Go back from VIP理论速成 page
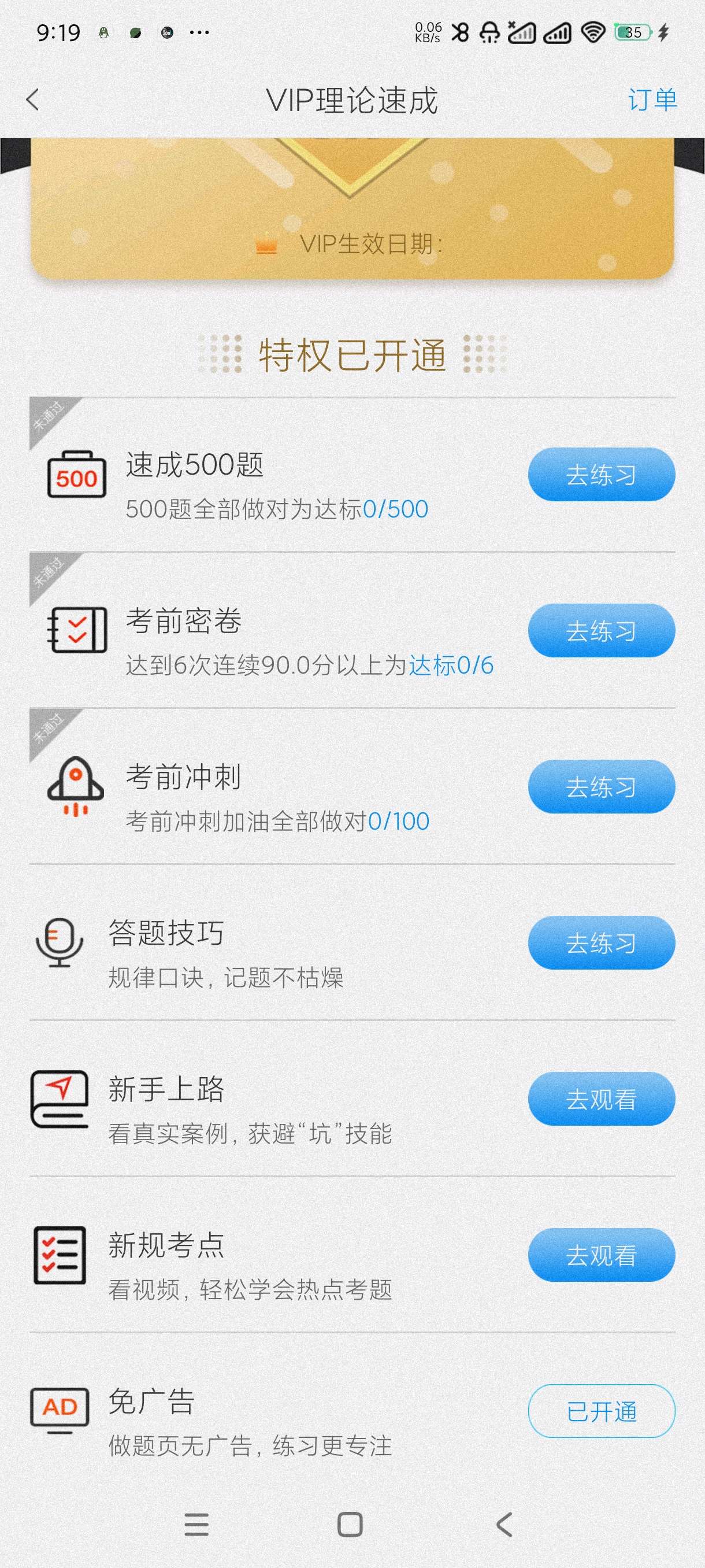 click(34, 100)
